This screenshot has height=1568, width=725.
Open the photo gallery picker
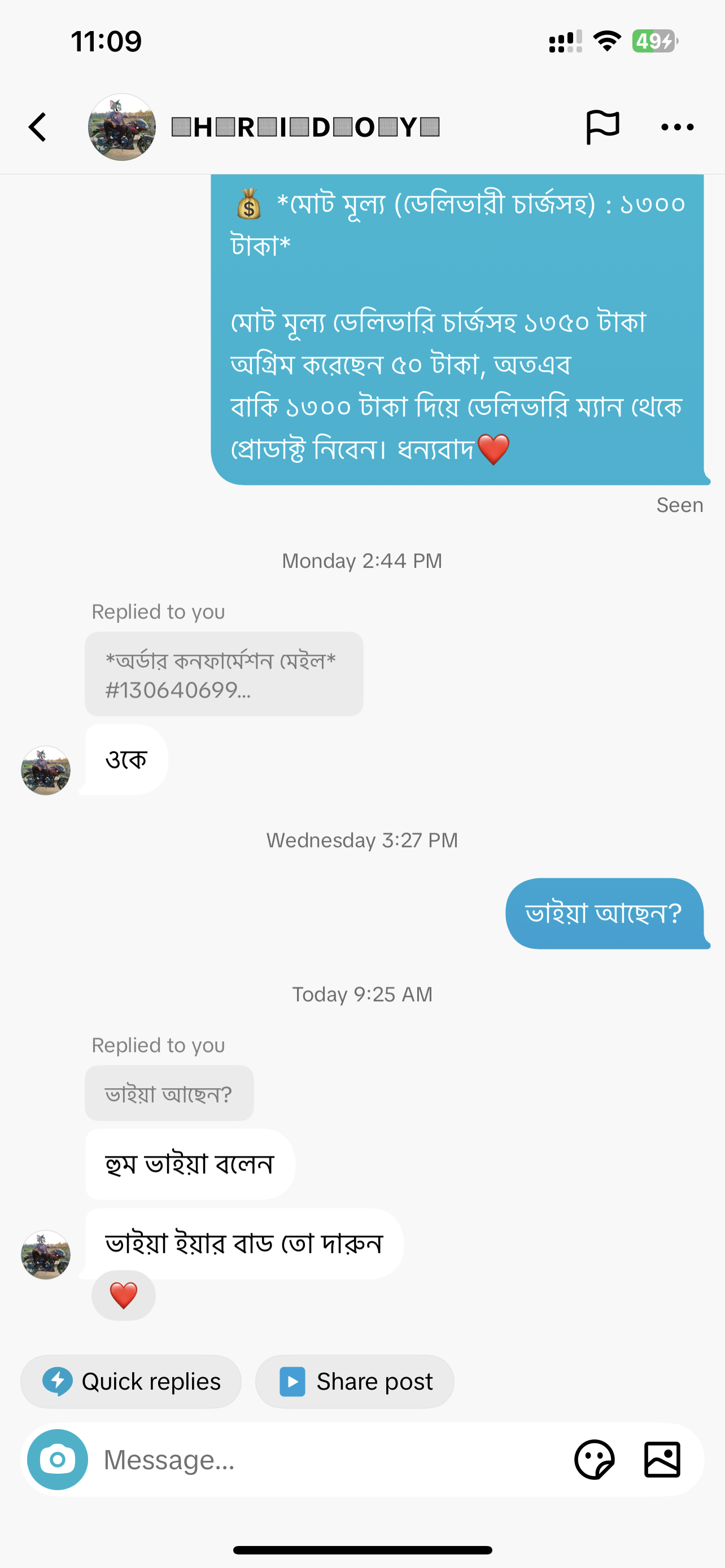point(662,1459)
